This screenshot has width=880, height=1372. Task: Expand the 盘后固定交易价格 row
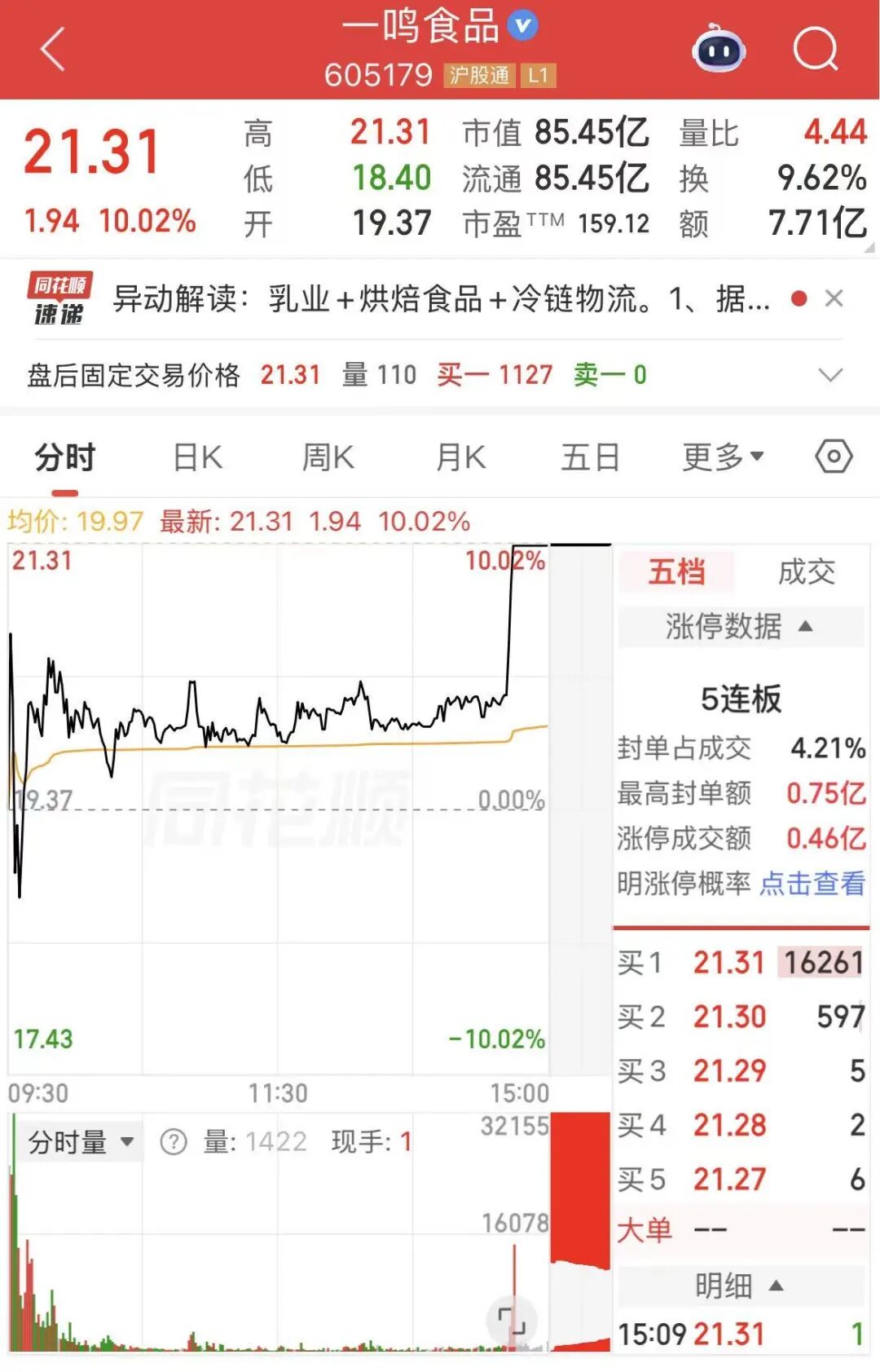829,375
